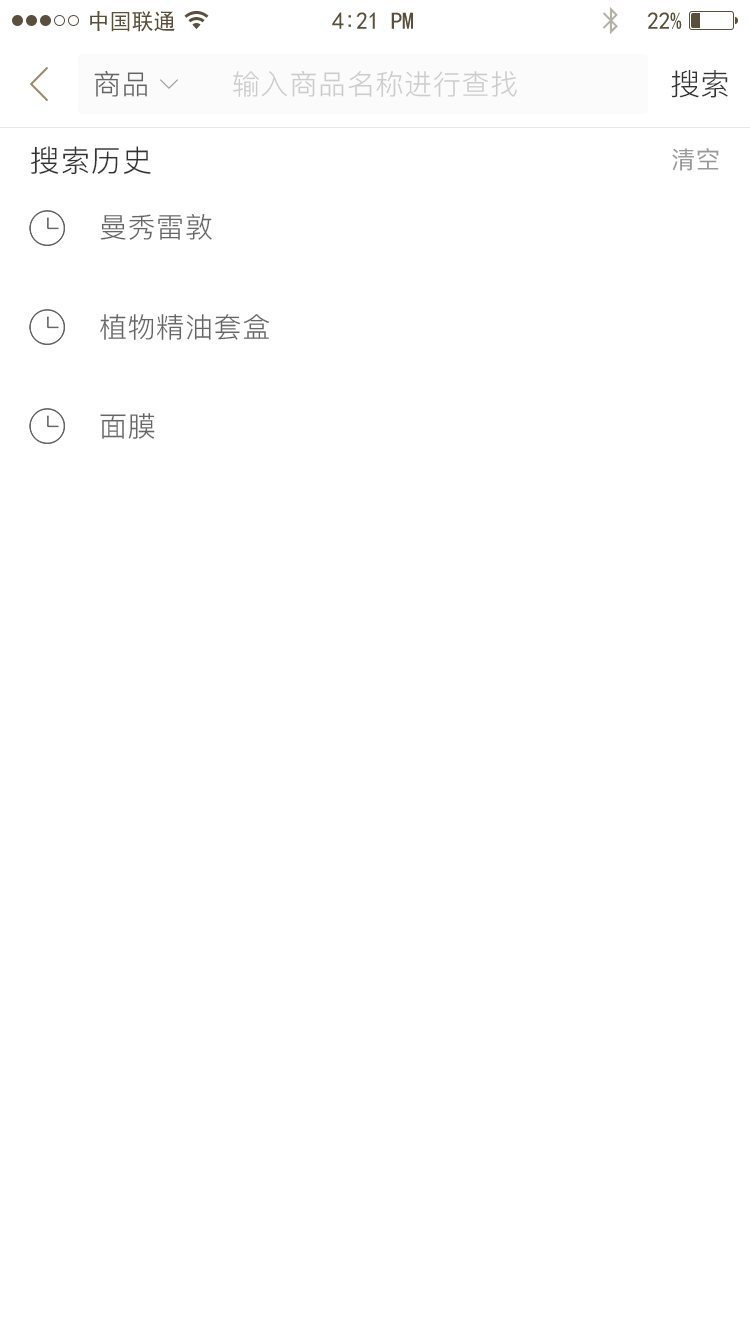The height and width of the screenshot is (1334, 750).
Task: Search again for 植物精油套盒
Action: click(185, 328)
